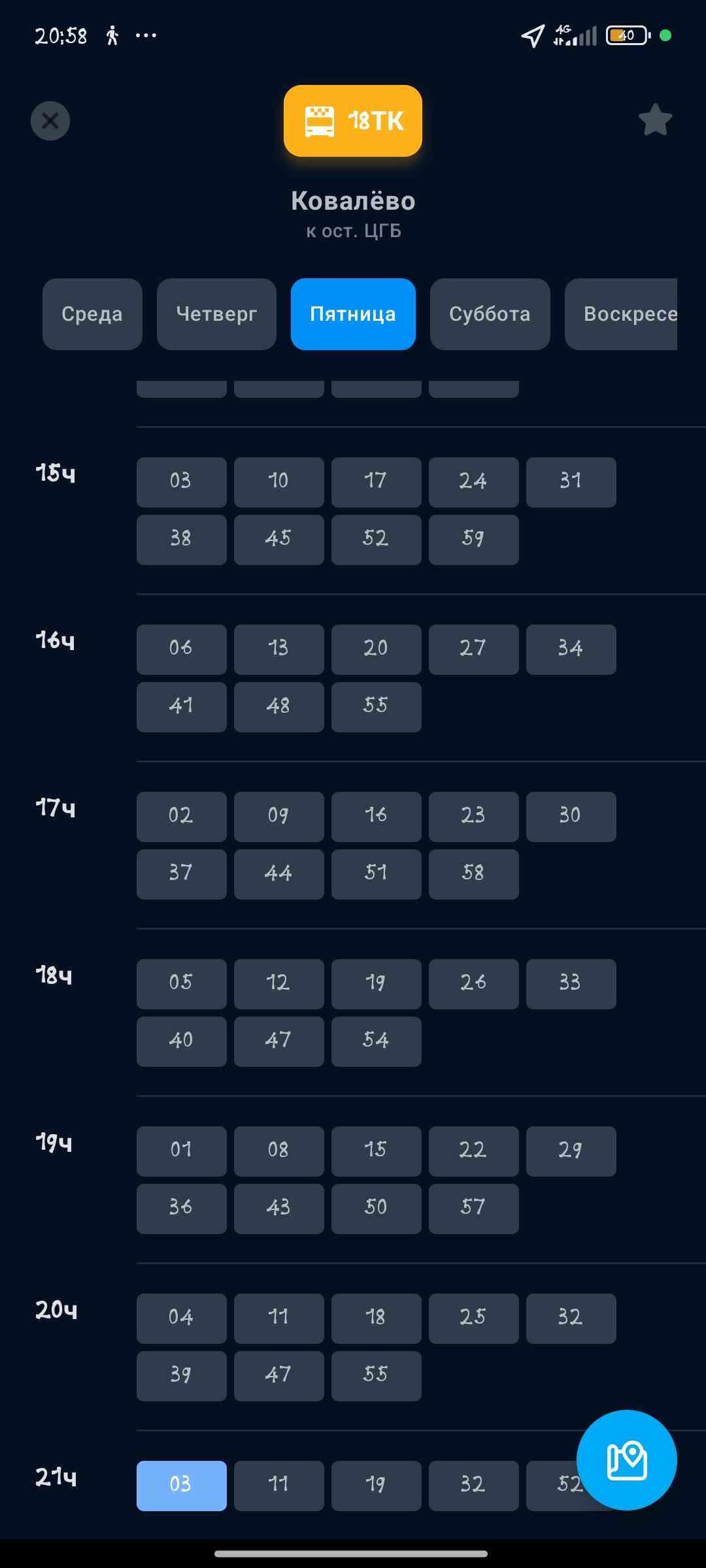The width and height of the screenshot is (706, 1568).
Task: Open the map floating button
Action: [x=626, y=1460]
